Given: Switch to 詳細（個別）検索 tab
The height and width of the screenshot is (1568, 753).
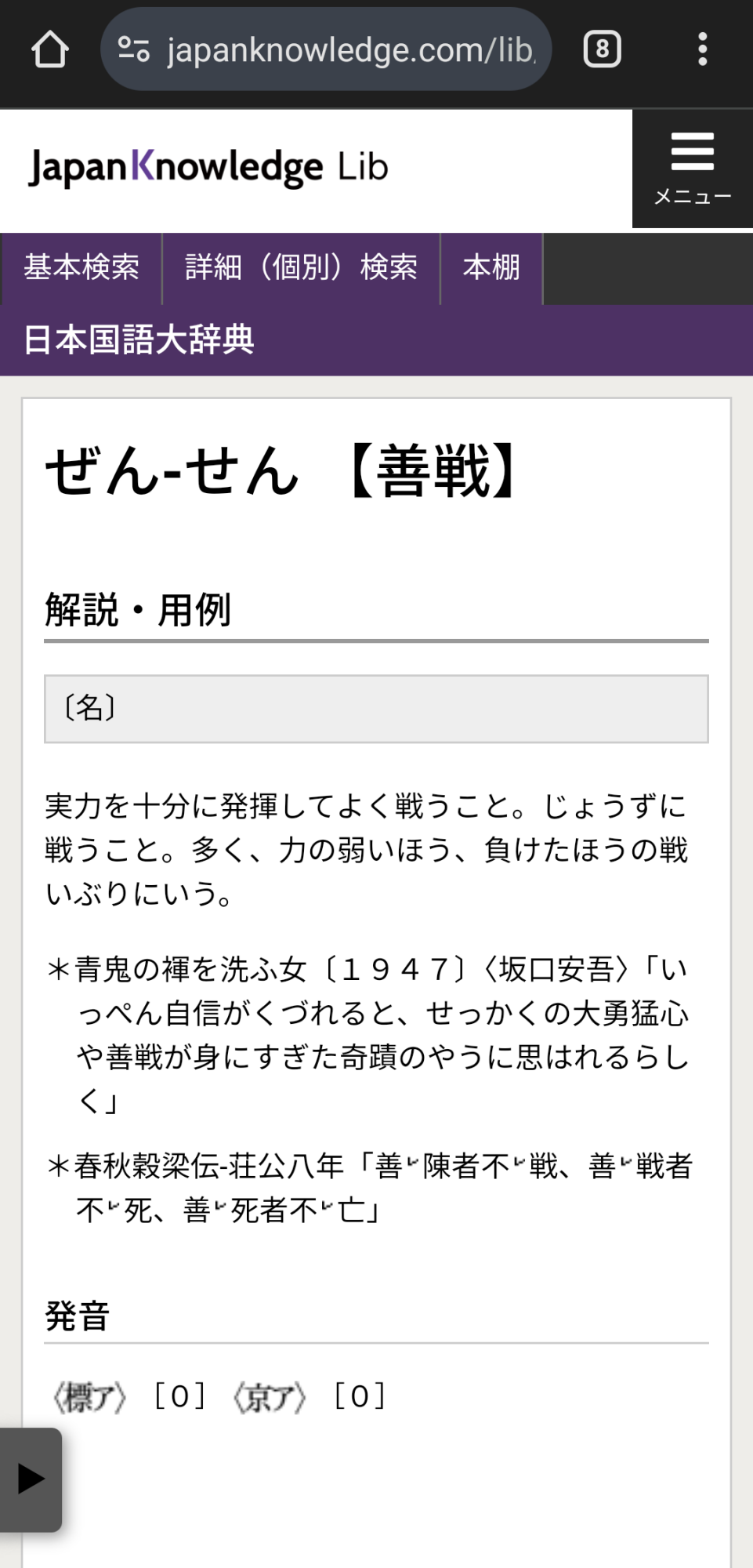Looking at the screenshot, I should click(301, 268).
